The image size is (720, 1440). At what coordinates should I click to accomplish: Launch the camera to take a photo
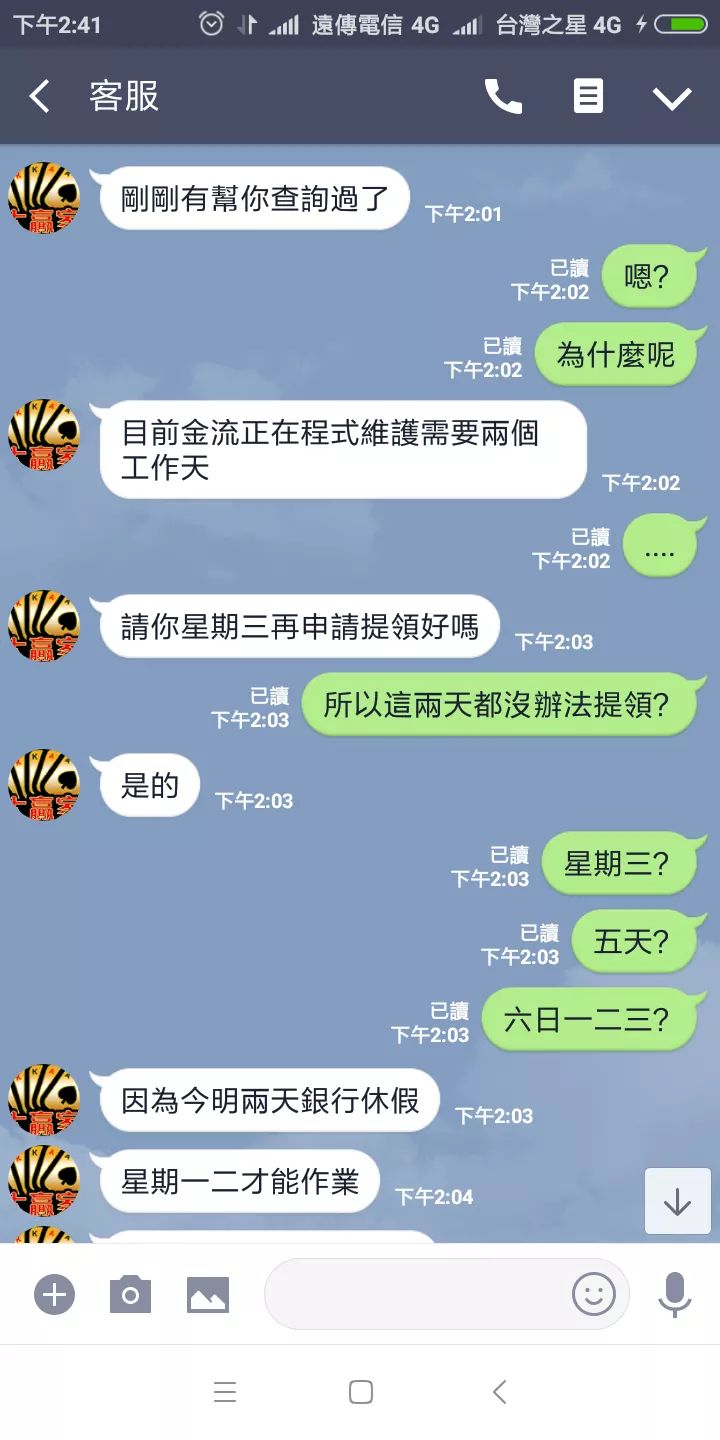[x=130, y=1295]
